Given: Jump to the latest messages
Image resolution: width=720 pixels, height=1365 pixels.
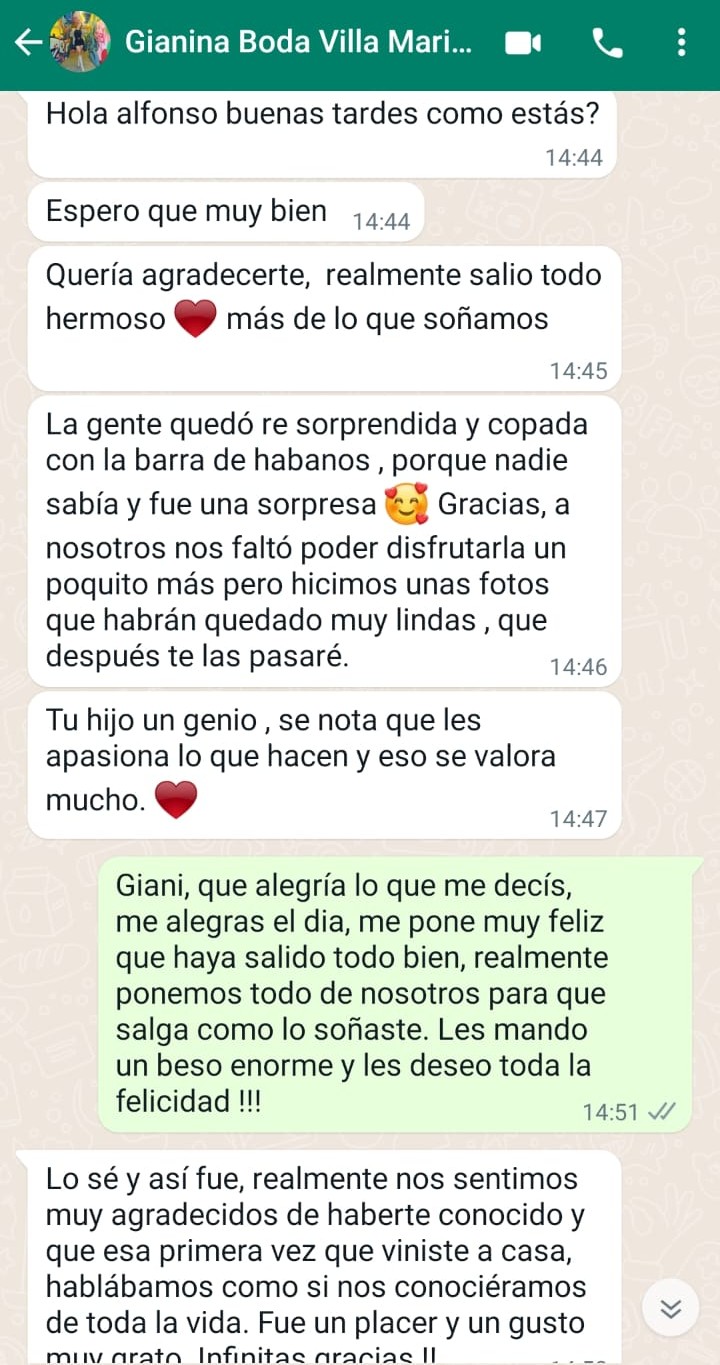Looking at the screenshot, I should [x=670, y=1308].
